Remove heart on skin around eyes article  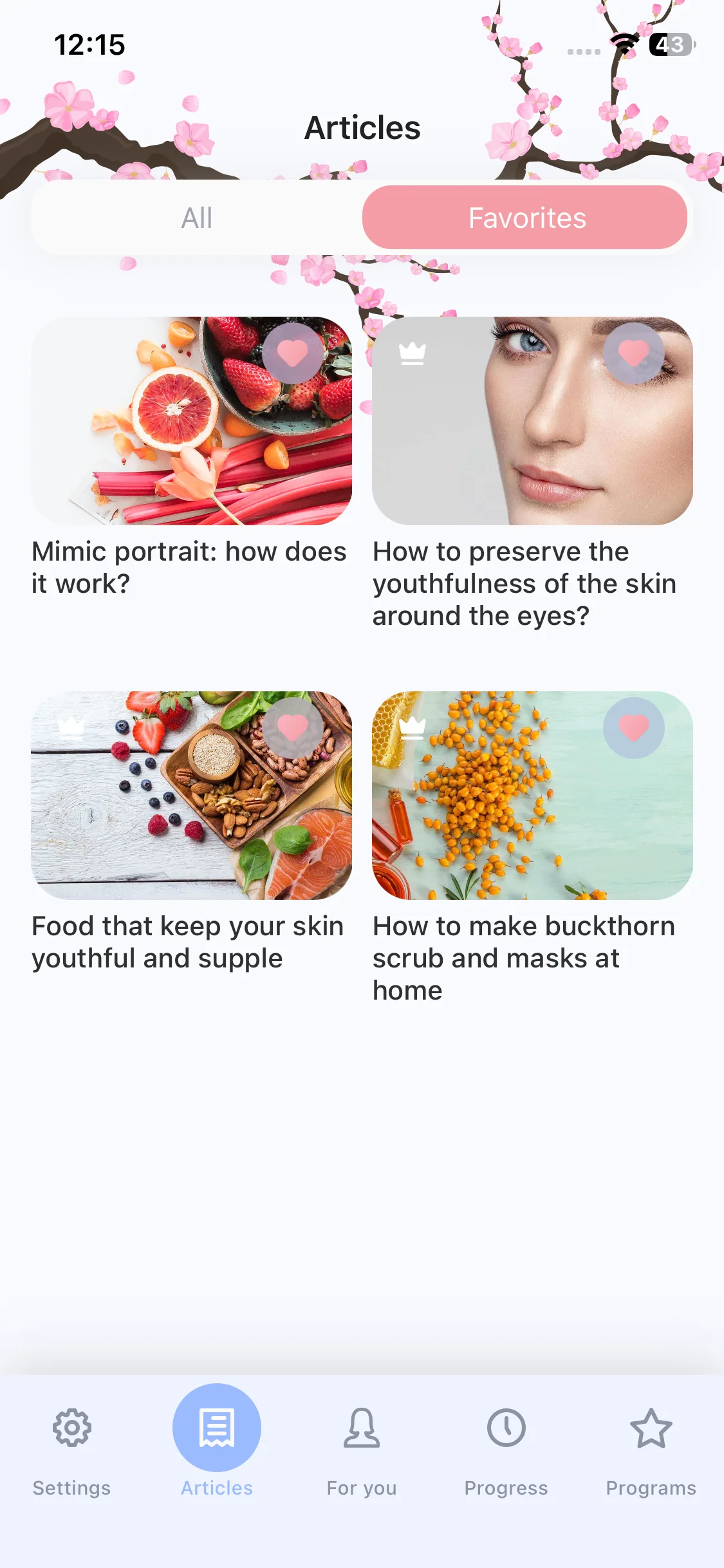pyautogui.click(x=633, y=353)
